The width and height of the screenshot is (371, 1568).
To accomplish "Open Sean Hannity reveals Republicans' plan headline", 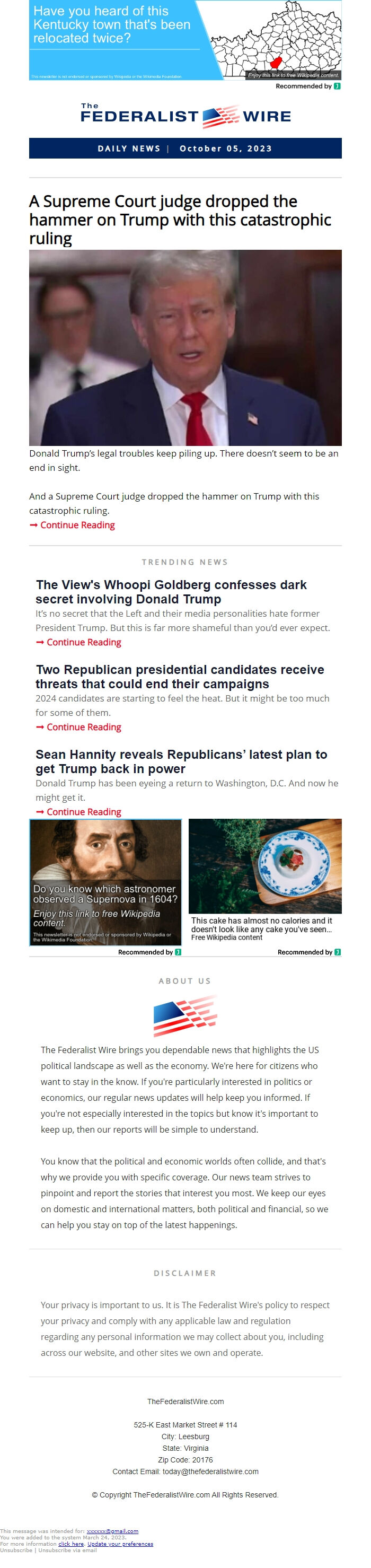I will click(181, 761).
